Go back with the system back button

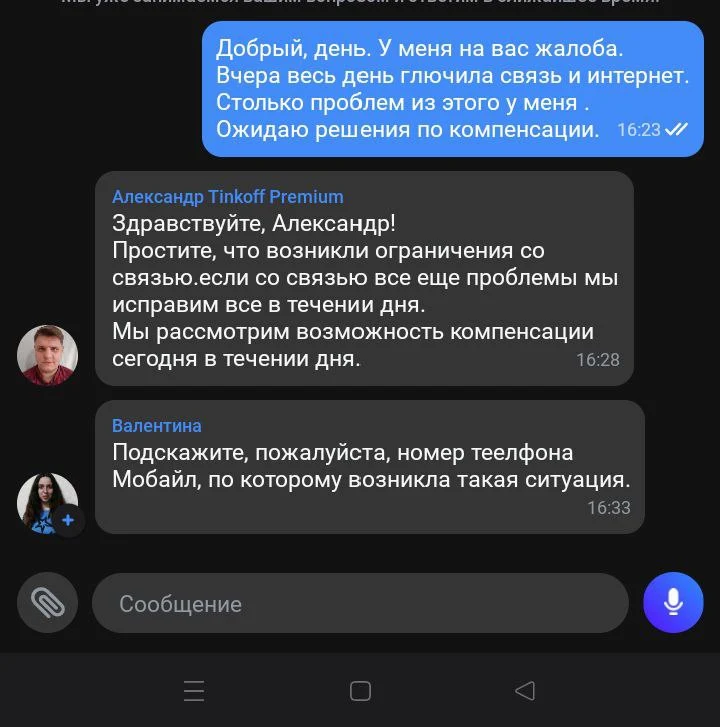coord(525,691)
